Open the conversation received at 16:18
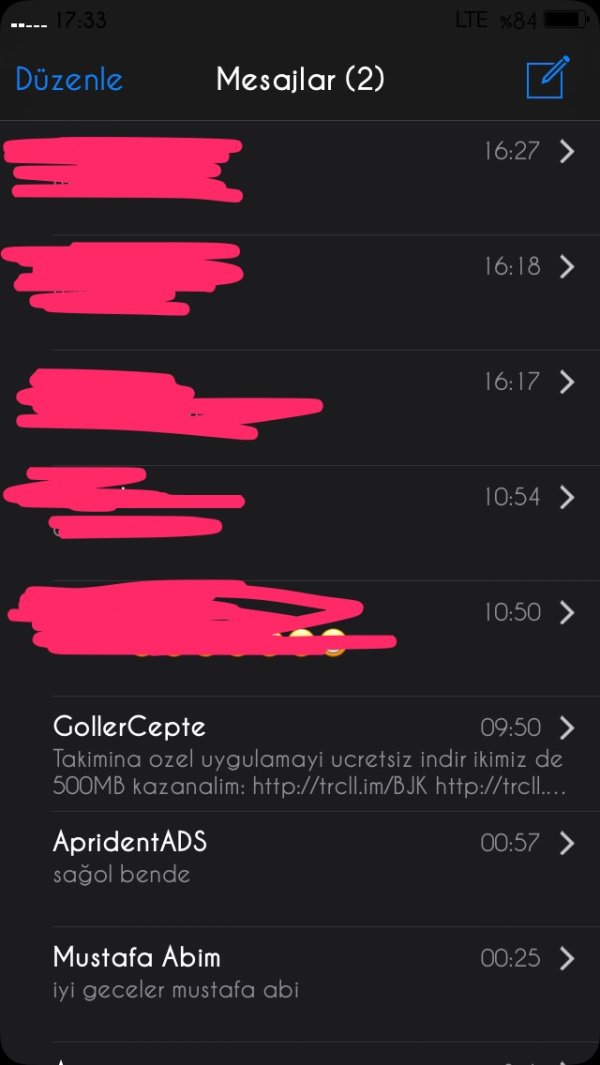 (x=310, y=291)
